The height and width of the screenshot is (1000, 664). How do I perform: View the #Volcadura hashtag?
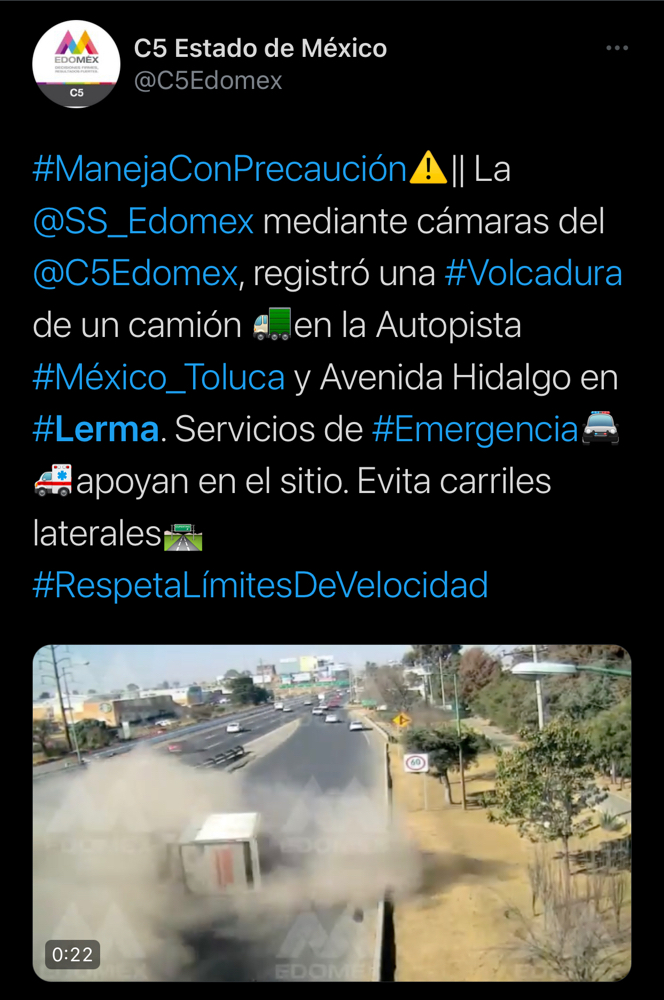[x=533, y=273]
